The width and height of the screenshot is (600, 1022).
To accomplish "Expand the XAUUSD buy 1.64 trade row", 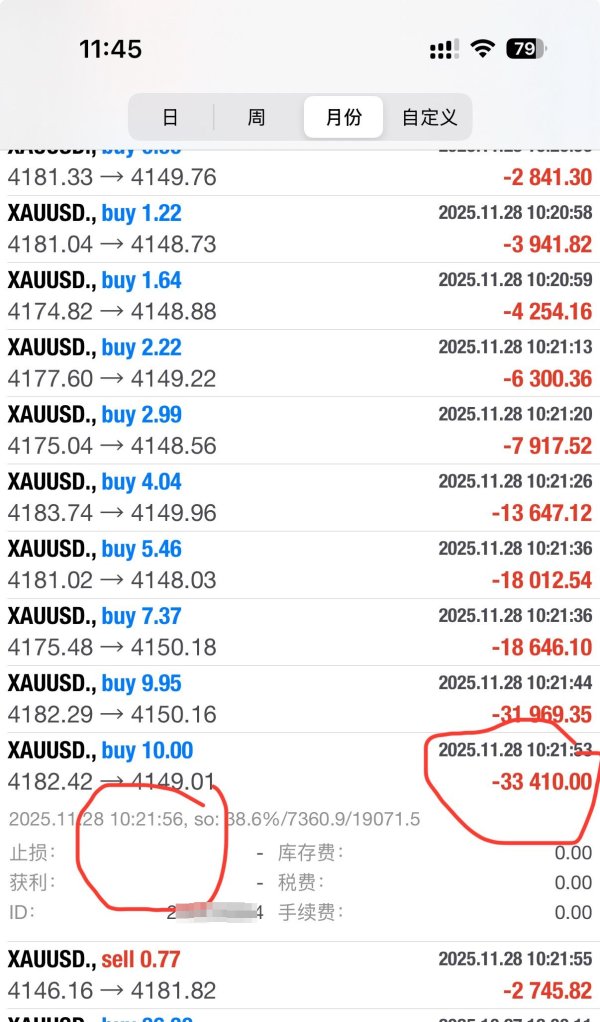I will 300,296.
